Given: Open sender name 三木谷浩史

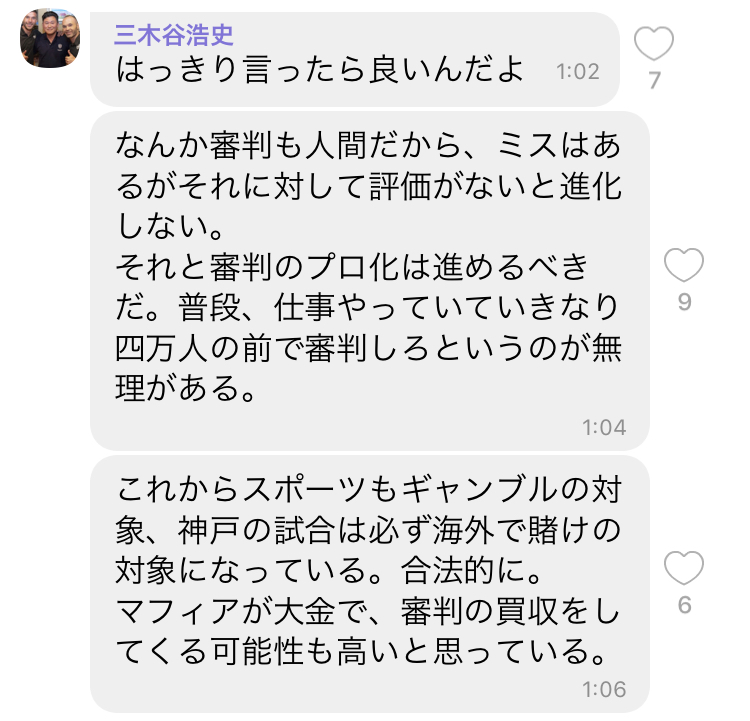Looking at the screenshot, I should click(174, 36).
